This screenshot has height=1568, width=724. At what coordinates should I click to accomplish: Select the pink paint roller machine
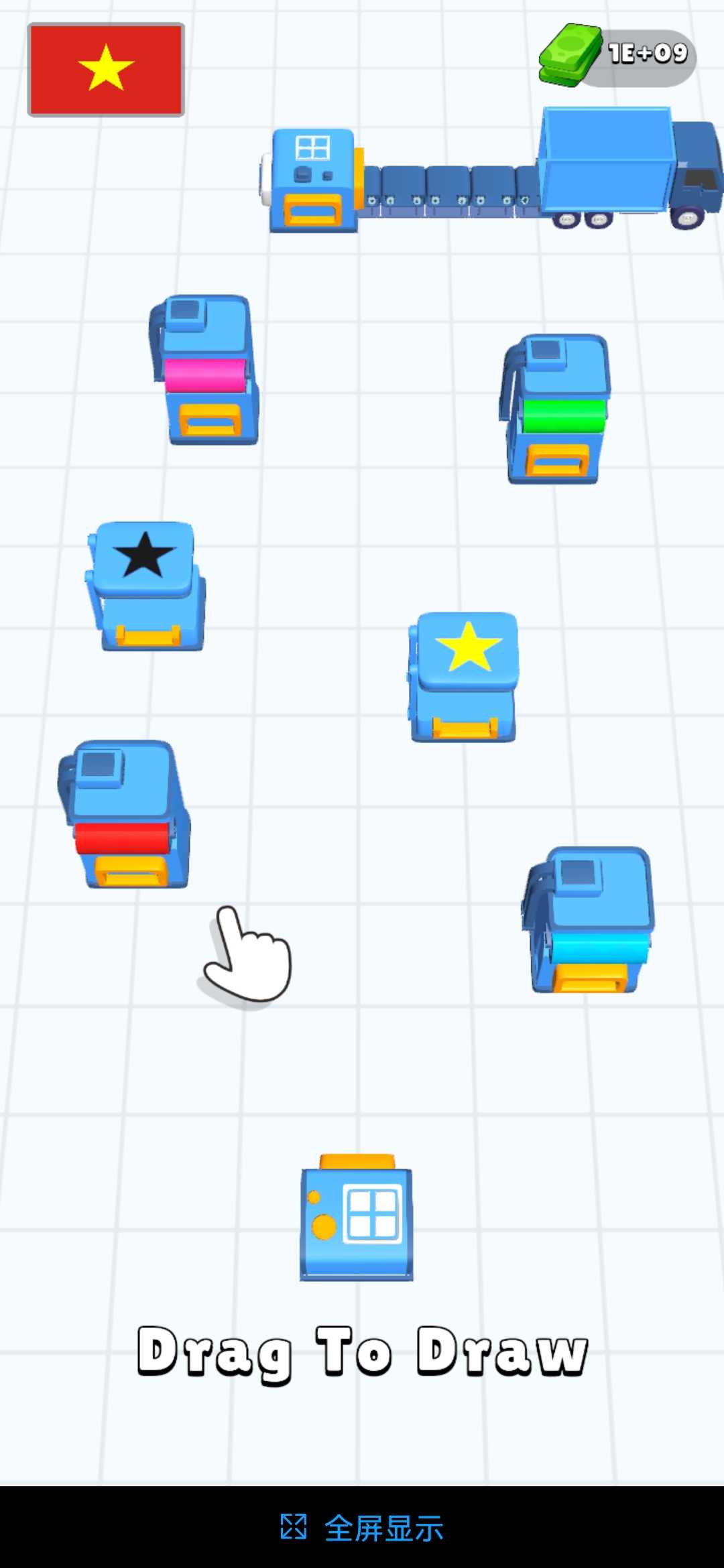[206, 372]
